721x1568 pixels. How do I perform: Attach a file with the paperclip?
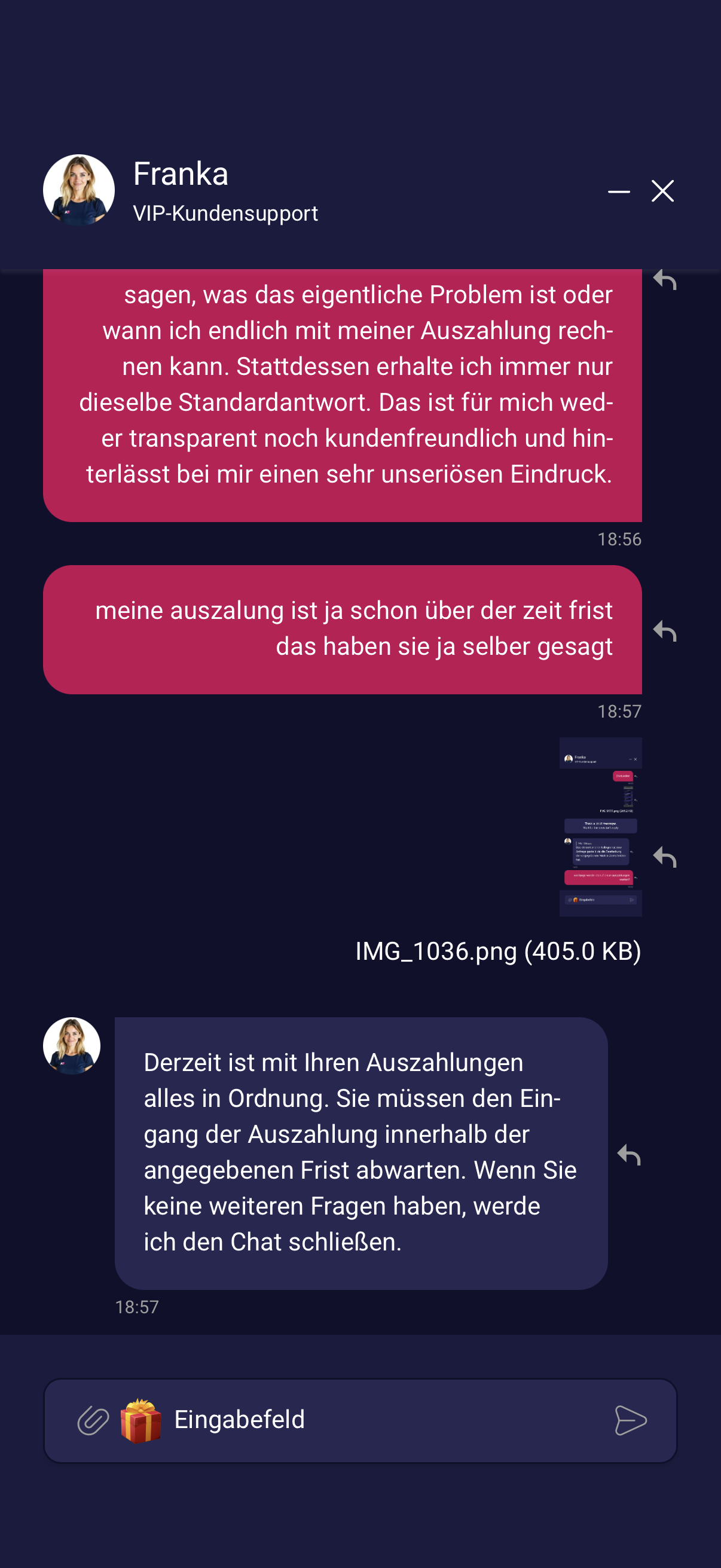[93, 1421]
